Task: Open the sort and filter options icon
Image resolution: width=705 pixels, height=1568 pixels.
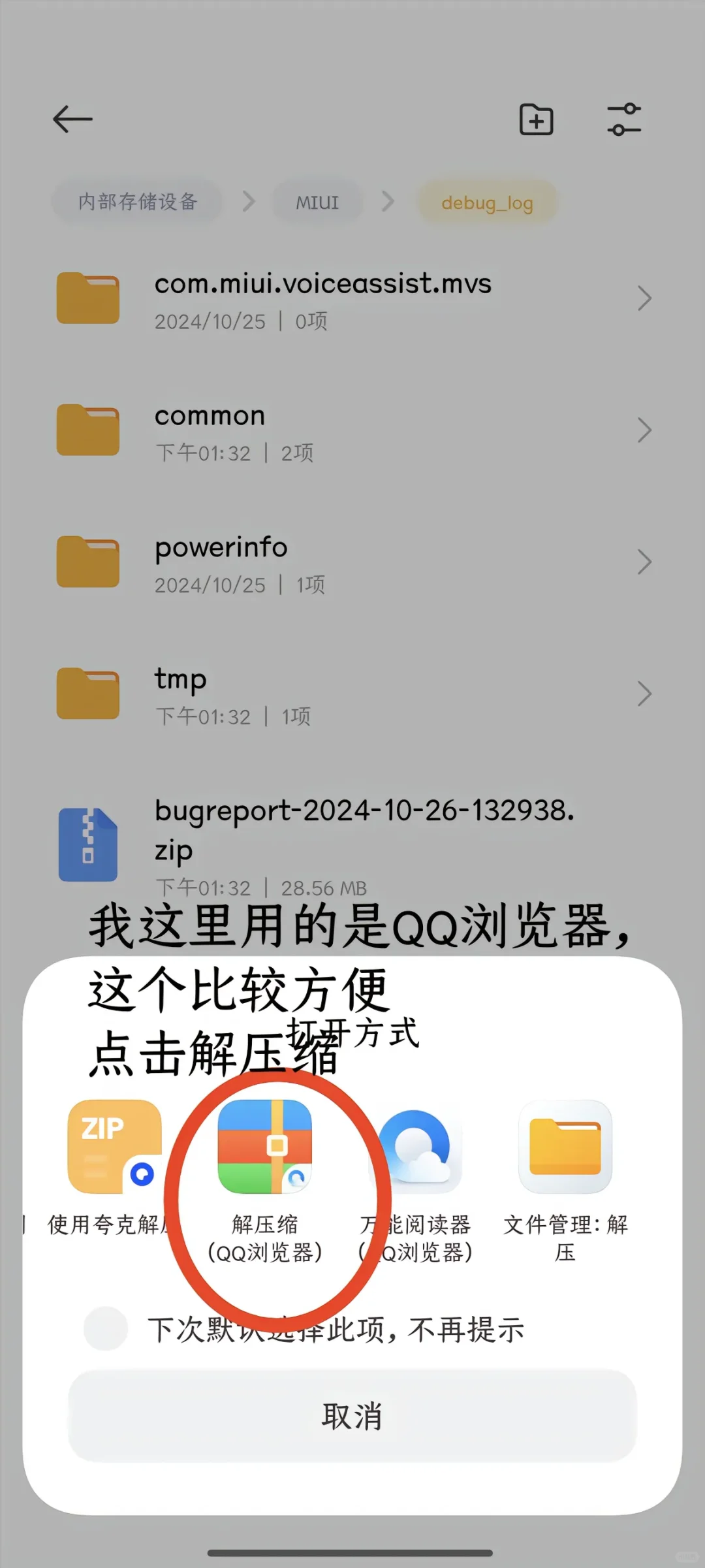Action: click(x=623, y=120)
